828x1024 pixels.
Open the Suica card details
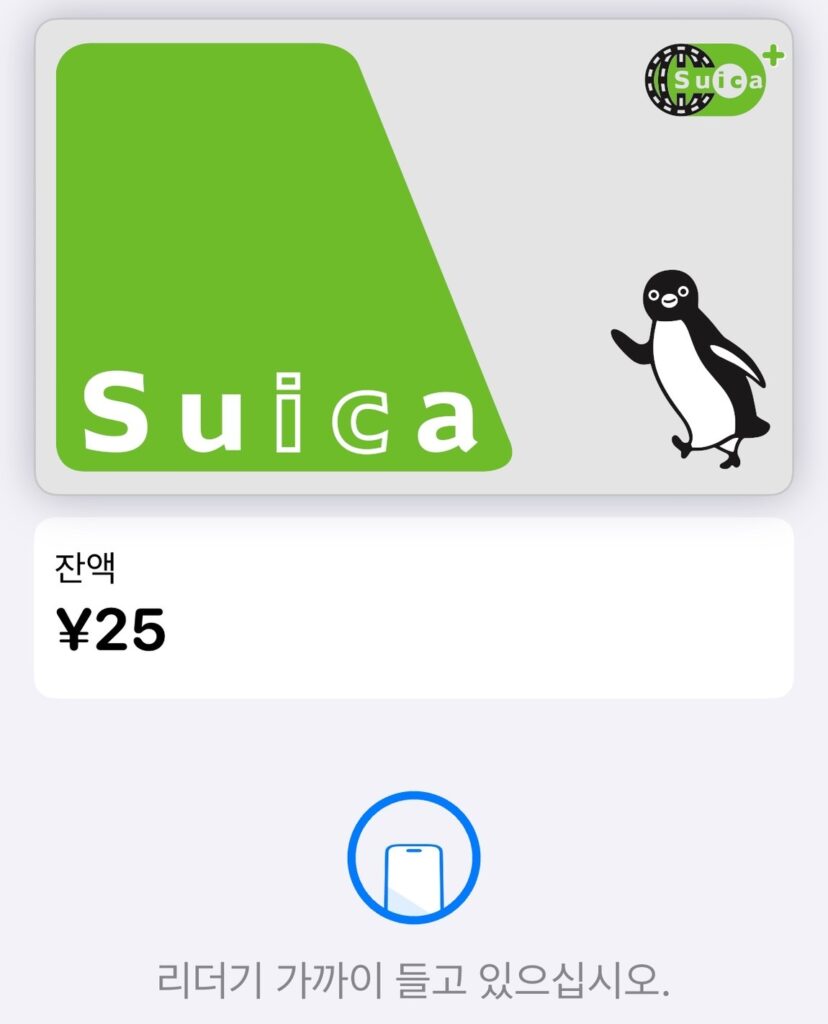[413, 257]
